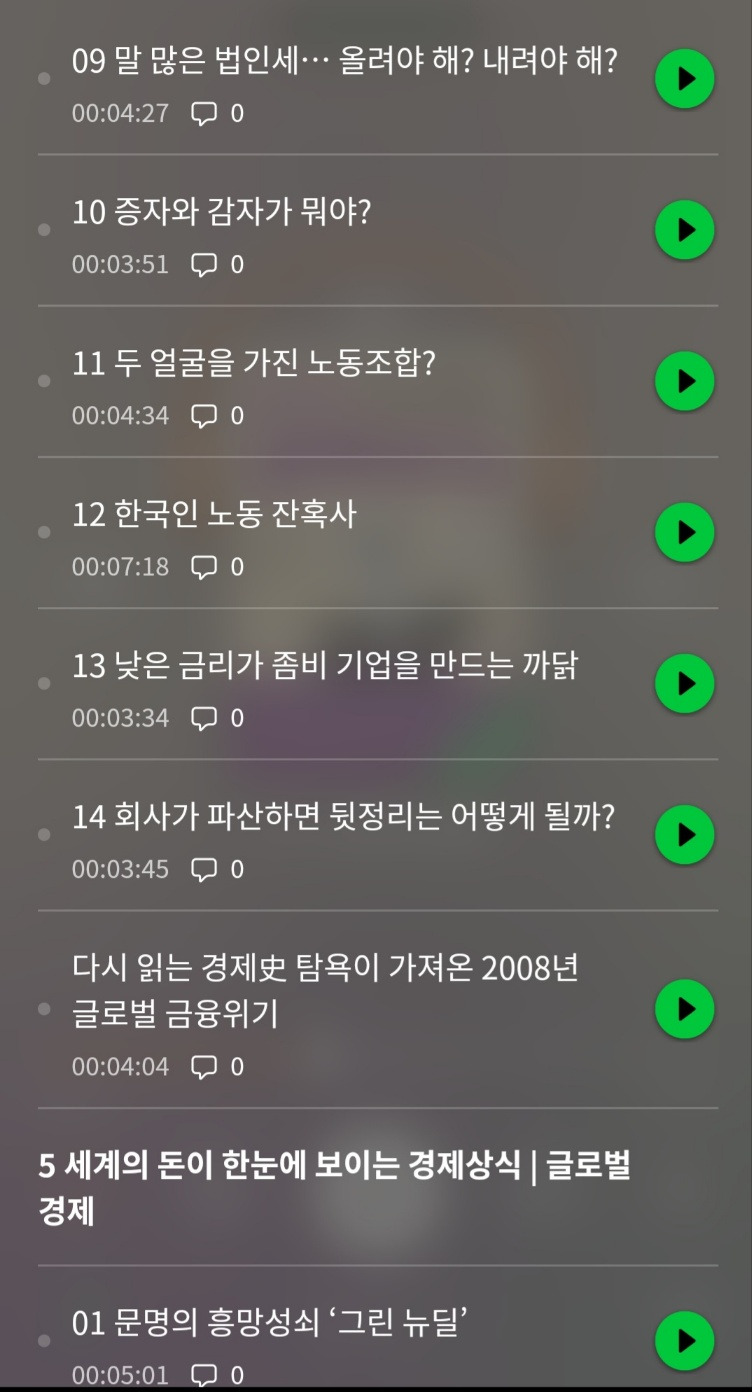Screen dimensions: 752x1392
Task: Play episode "09 말 많은 법인세"
Action: click(684, 78)
